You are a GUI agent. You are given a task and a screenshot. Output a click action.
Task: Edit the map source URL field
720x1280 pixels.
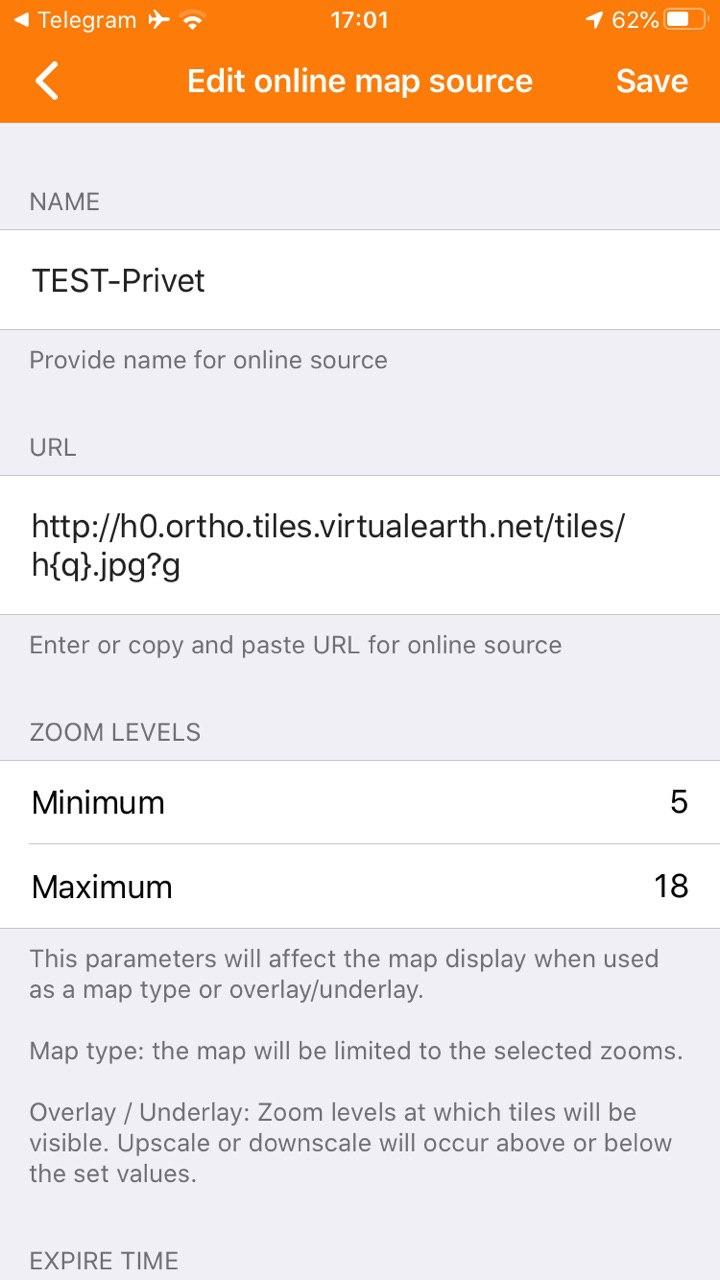tap(360, 545)
